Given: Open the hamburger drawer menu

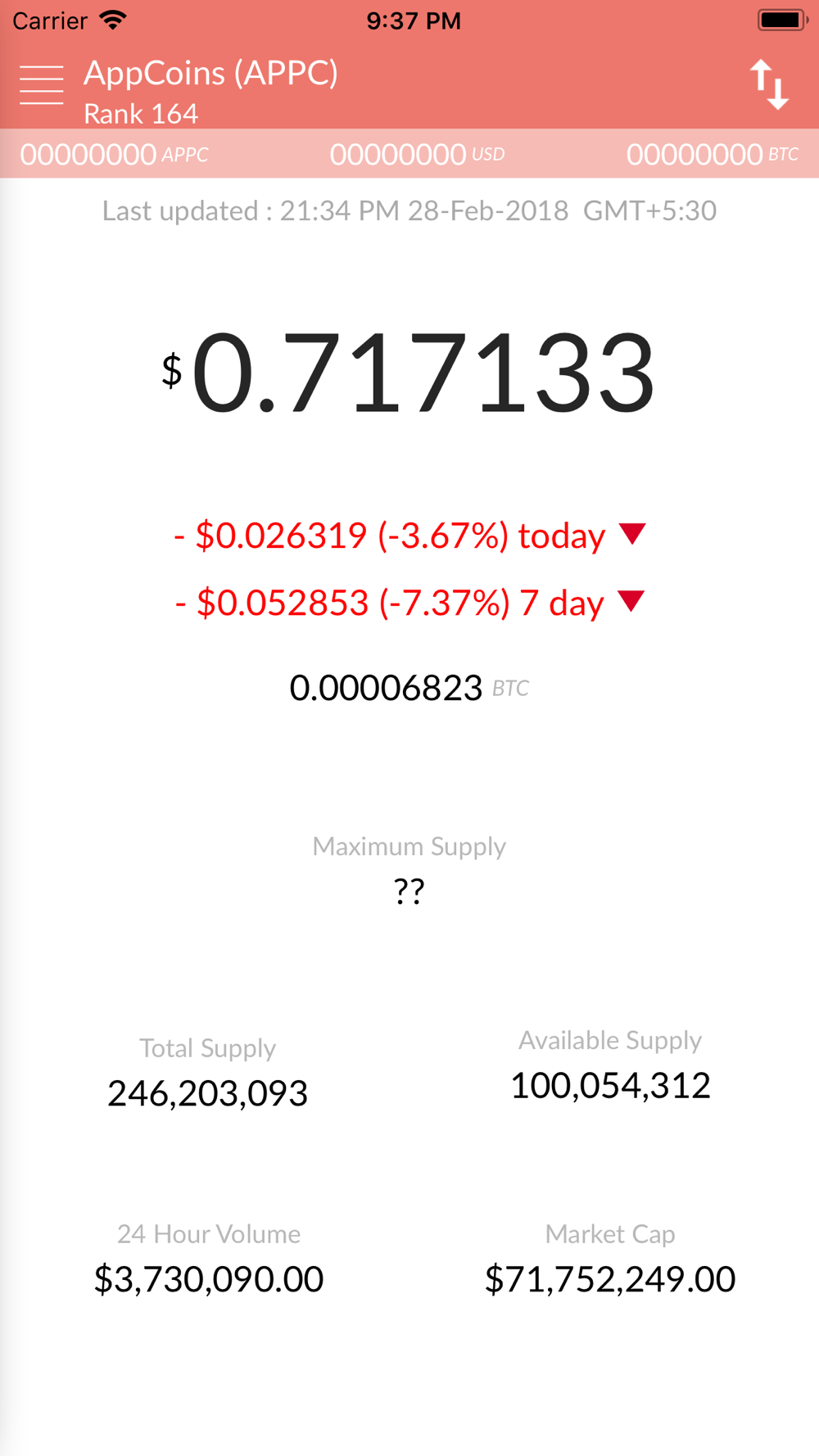Looking at the screenshot, I should pyautogui.click(x=42, y=85).
